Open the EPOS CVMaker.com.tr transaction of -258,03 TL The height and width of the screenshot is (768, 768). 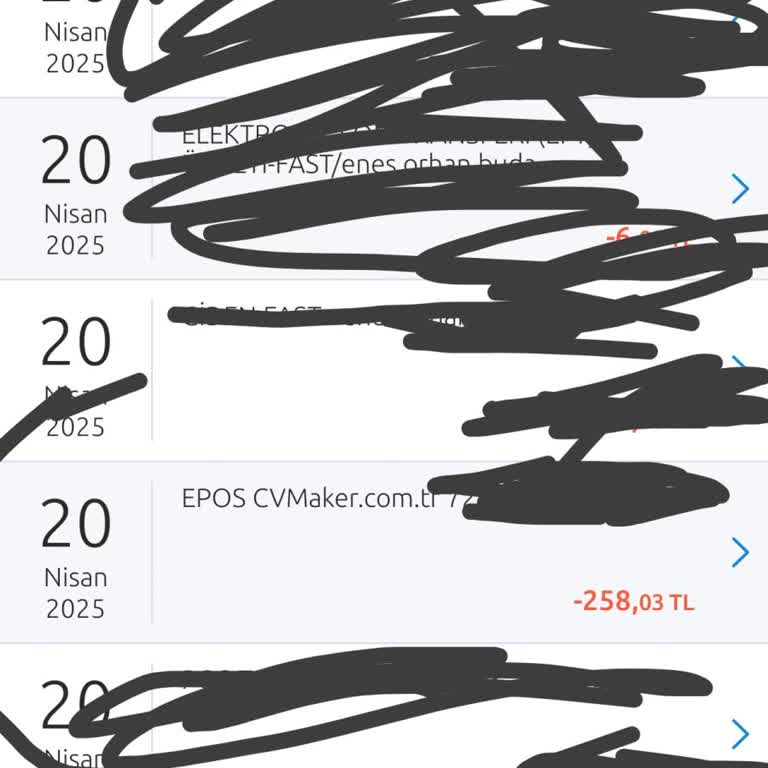(x=740, y=552)
